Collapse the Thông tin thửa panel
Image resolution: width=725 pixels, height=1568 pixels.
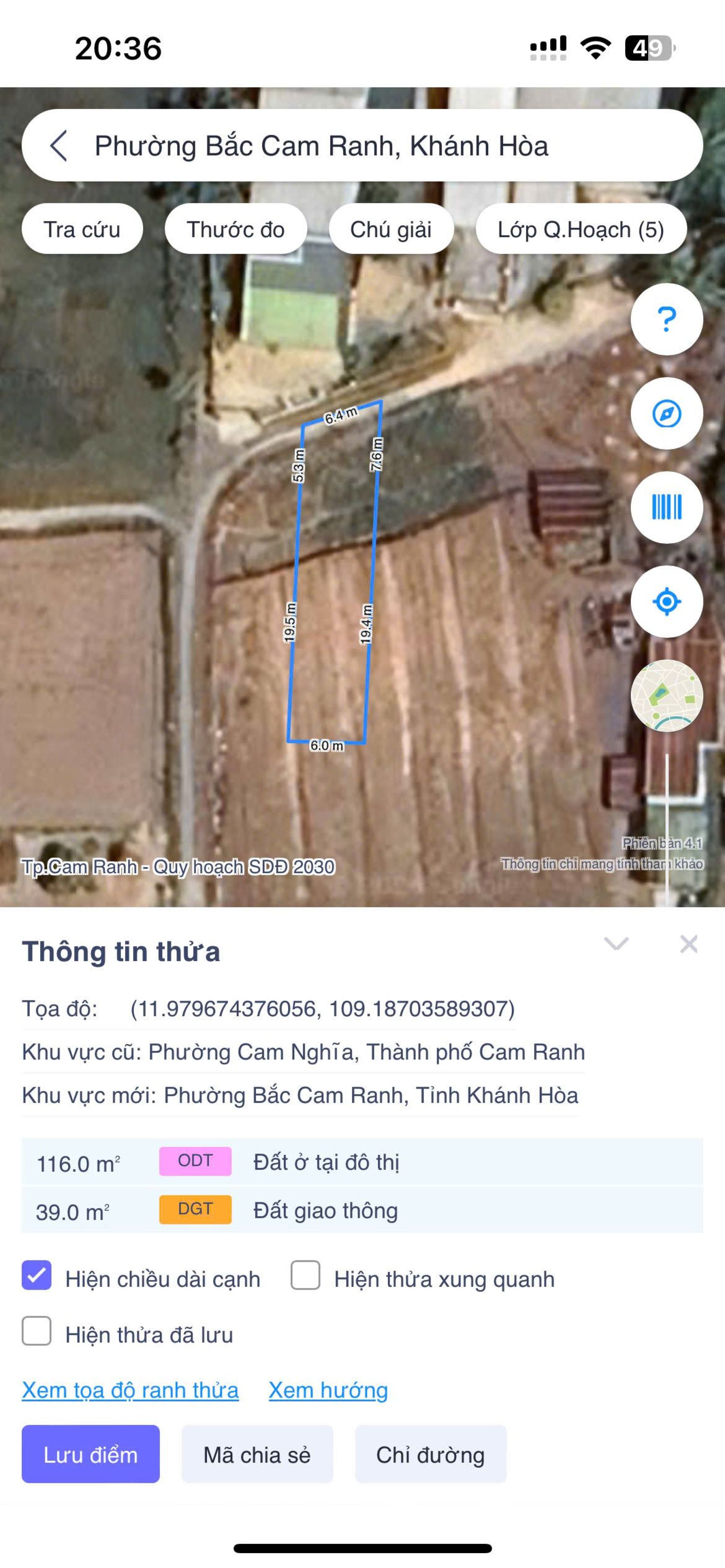(x=616, y=944)
